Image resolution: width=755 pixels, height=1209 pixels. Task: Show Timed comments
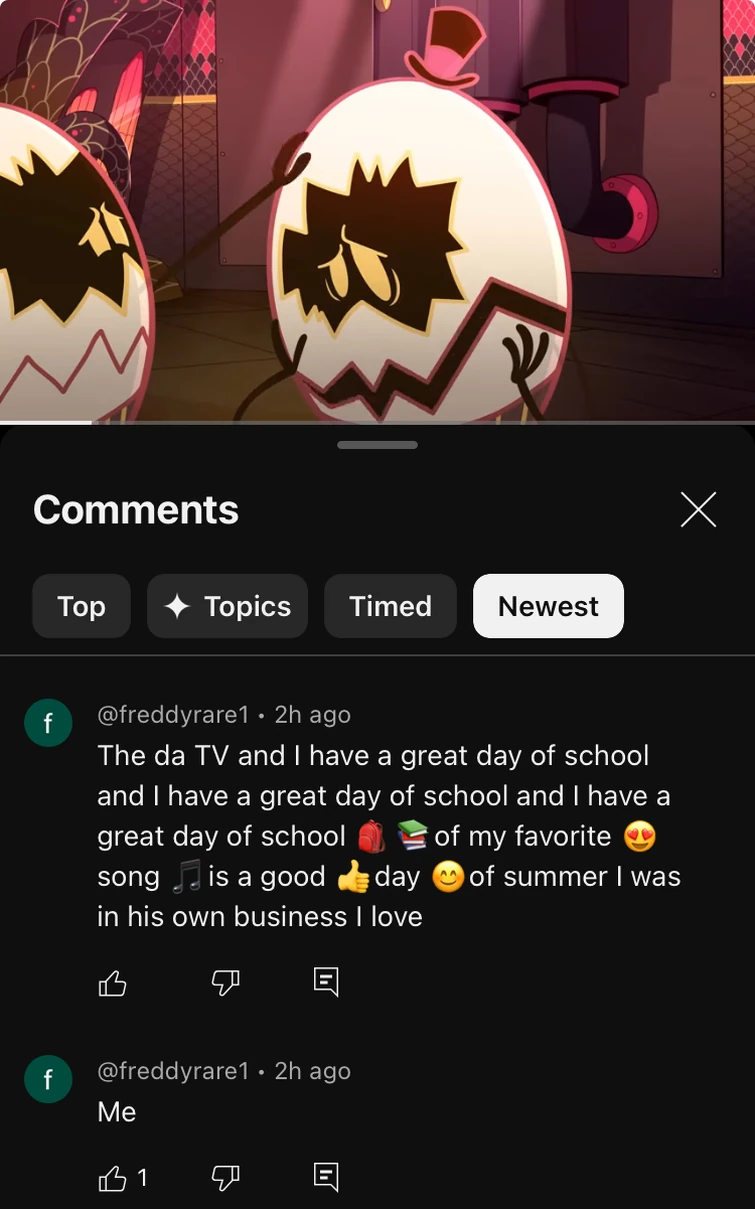click(x=390, y=606)
